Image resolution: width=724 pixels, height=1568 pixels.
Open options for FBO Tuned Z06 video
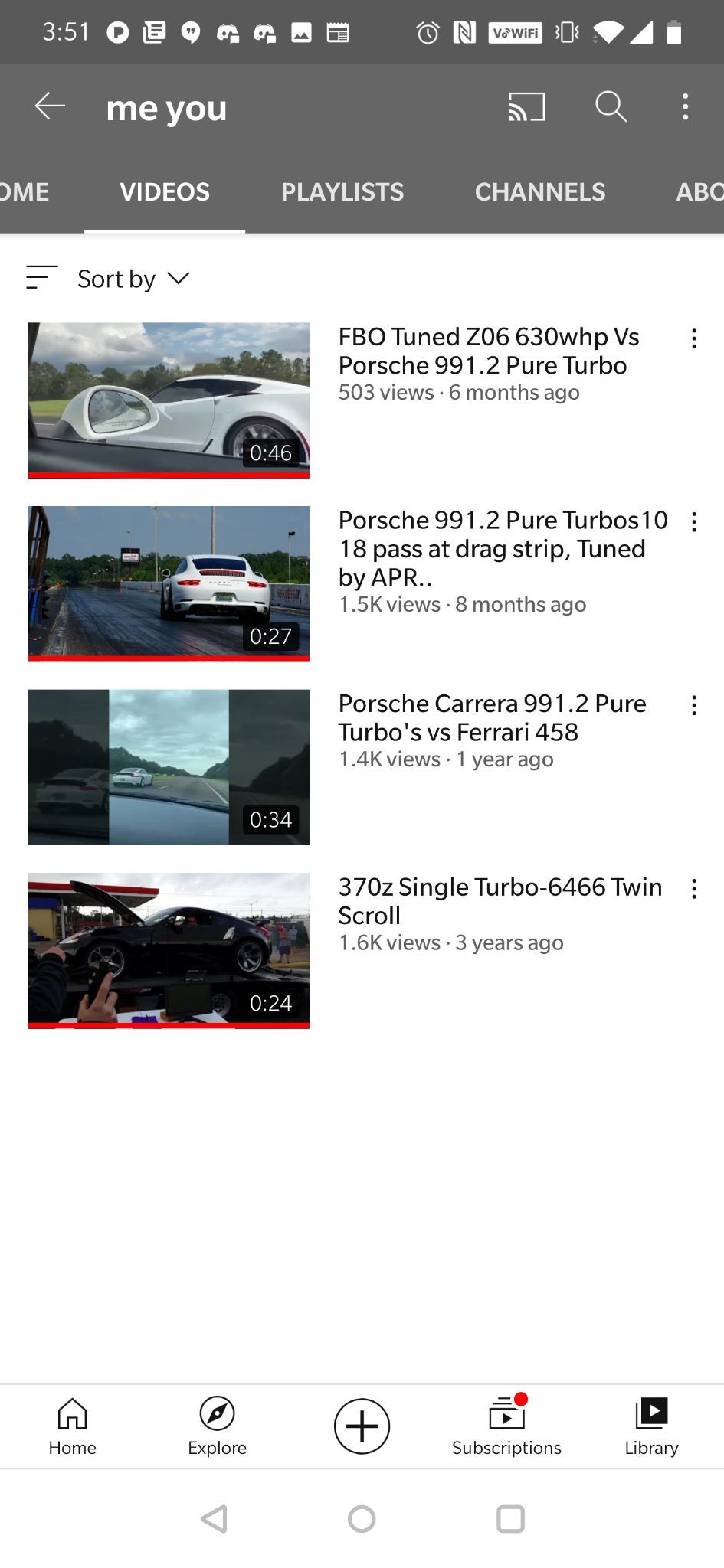click(693, 338)
